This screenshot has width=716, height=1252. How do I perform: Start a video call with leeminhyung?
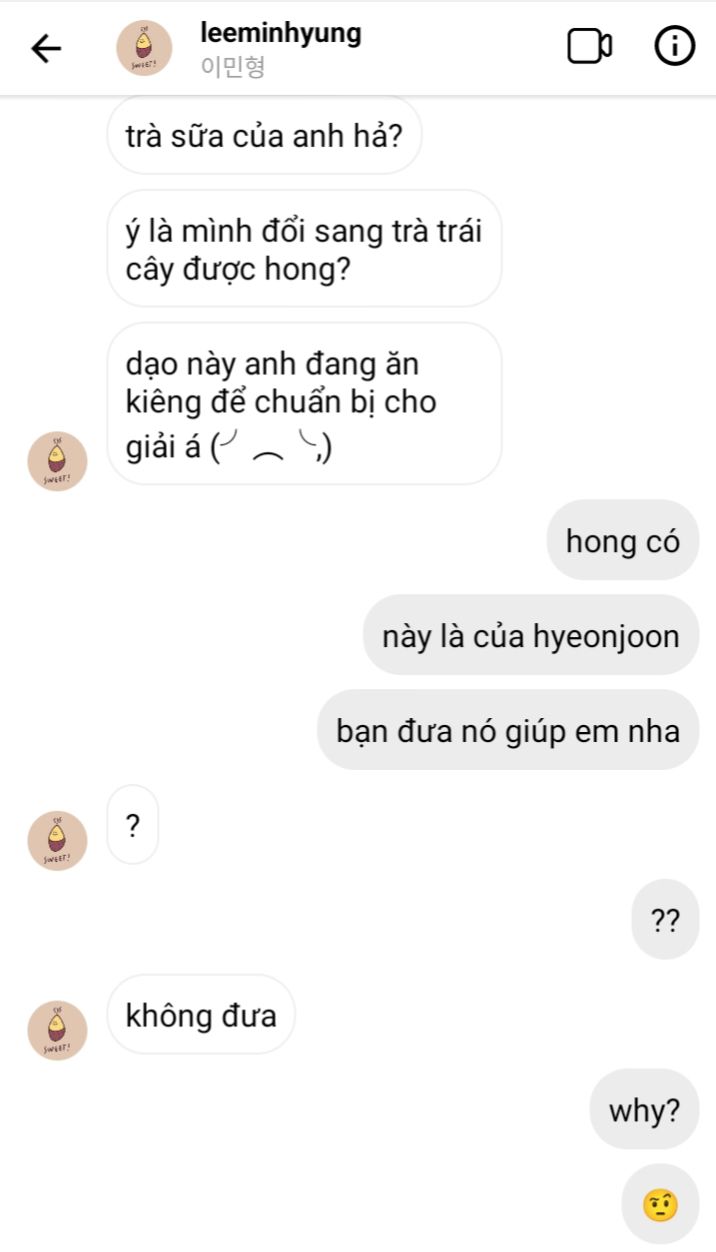pyautogui.click(x=590, y=47)
